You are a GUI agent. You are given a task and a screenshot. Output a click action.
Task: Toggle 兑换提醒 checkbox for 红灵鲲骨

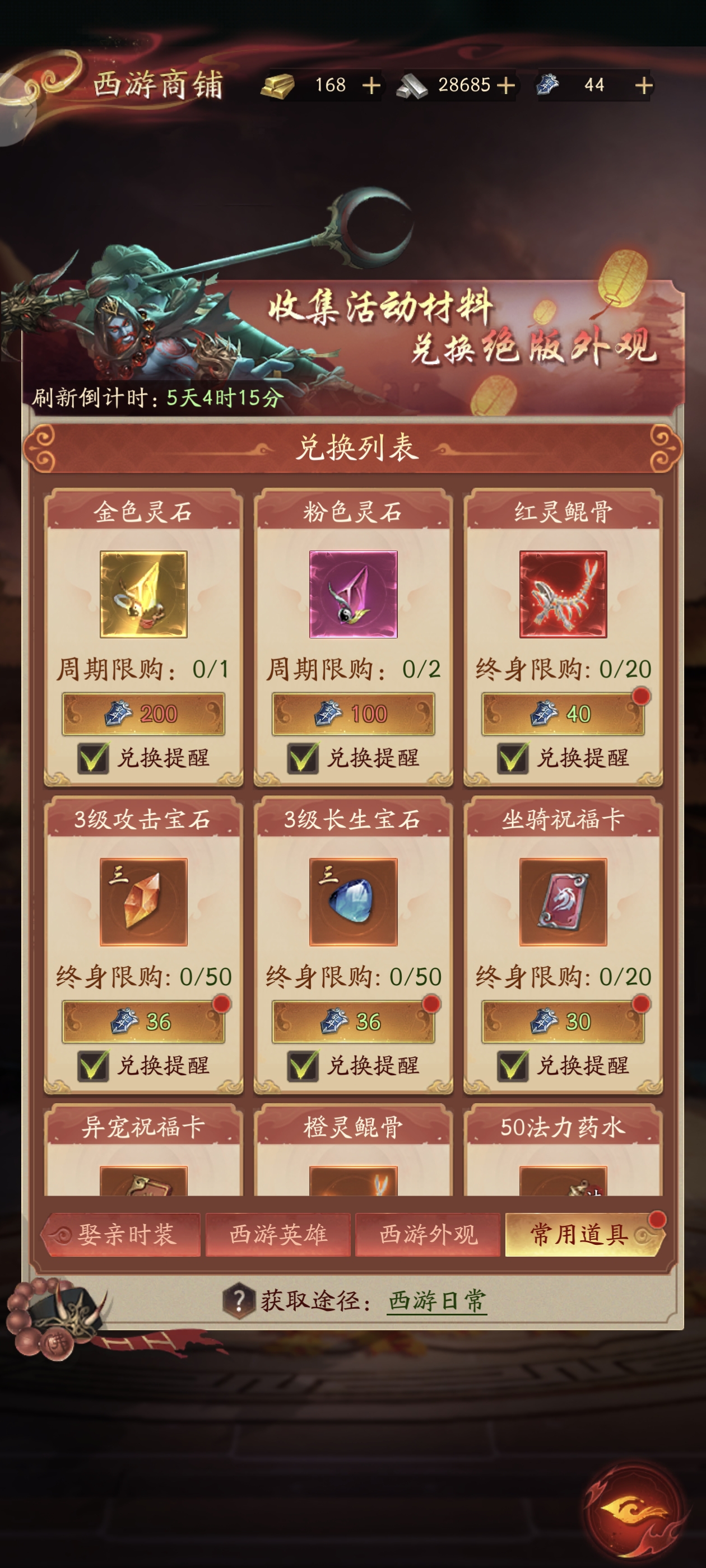(513, 758)
